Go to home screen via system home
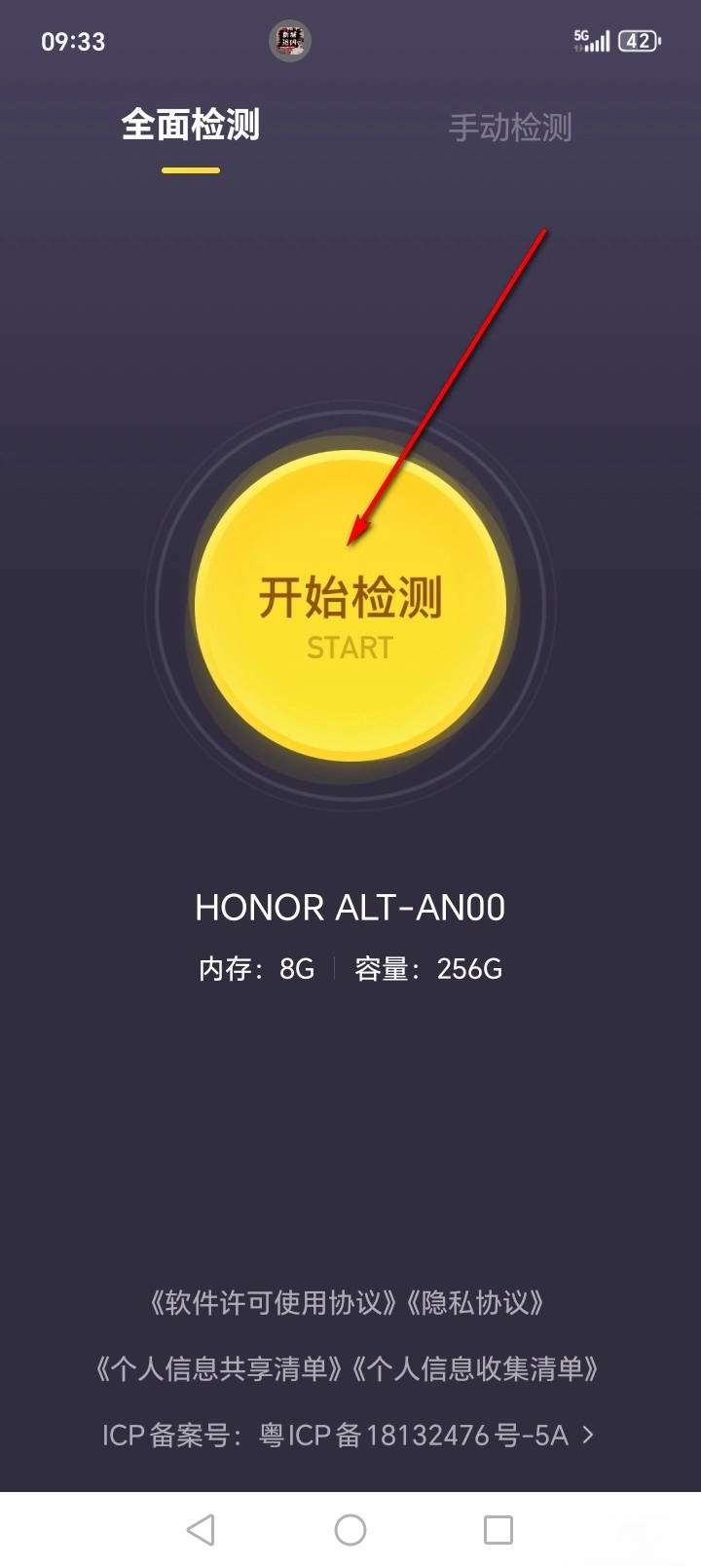The image size is (701, 1568). click(x=350, y=1529)
